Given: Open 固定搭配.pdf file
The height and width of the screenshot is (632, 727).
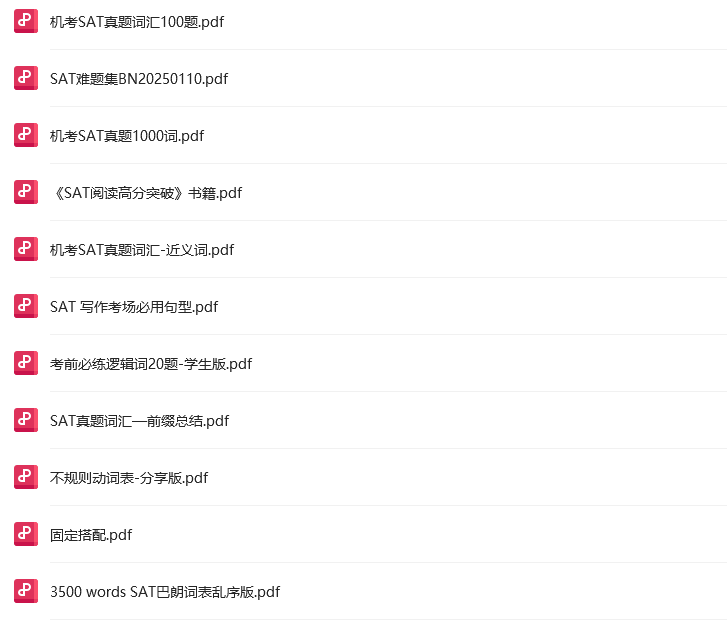Looking at the screenshot, I should coord(91,535).
